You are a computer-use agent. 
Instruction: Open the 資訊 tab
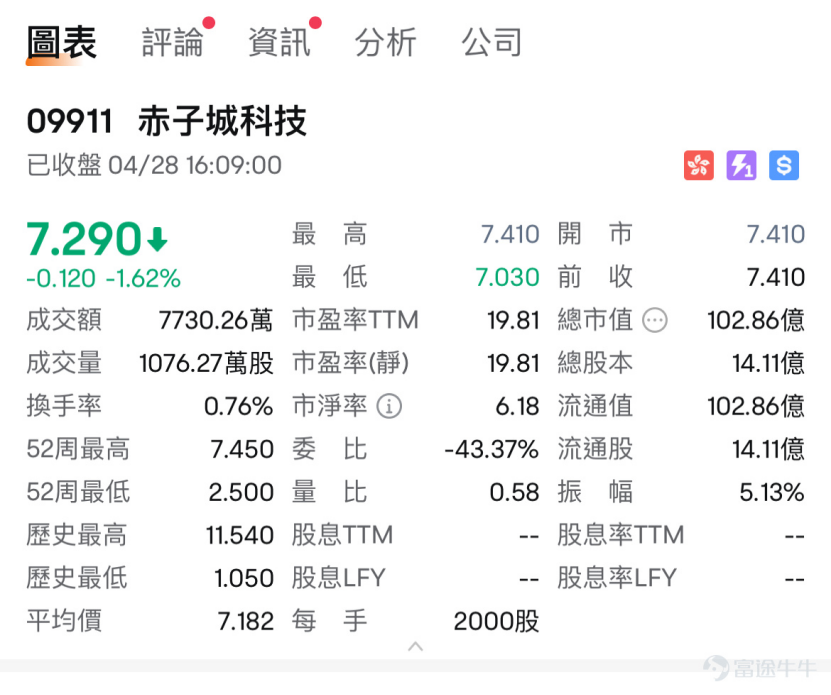279,43
